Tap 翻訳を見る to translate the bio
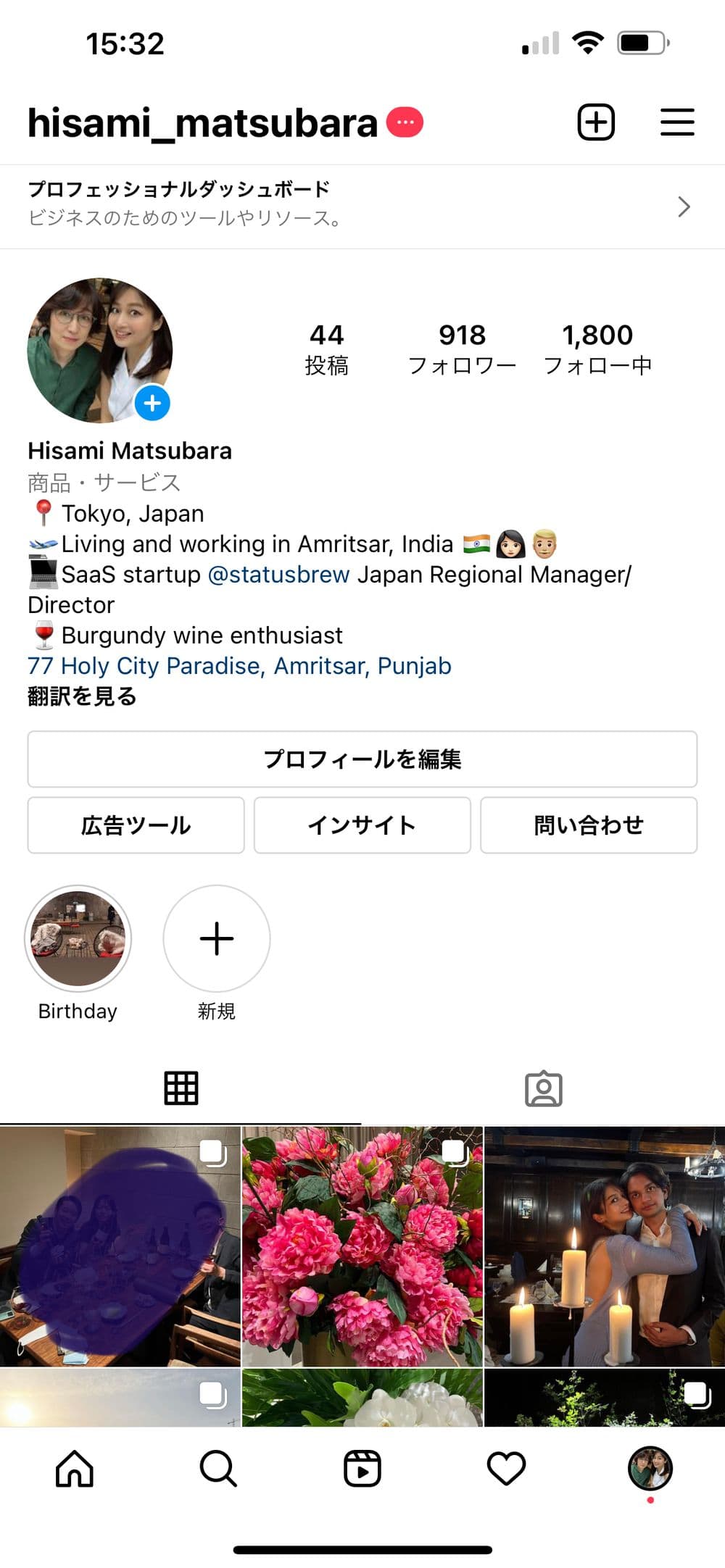 [82, 696]
